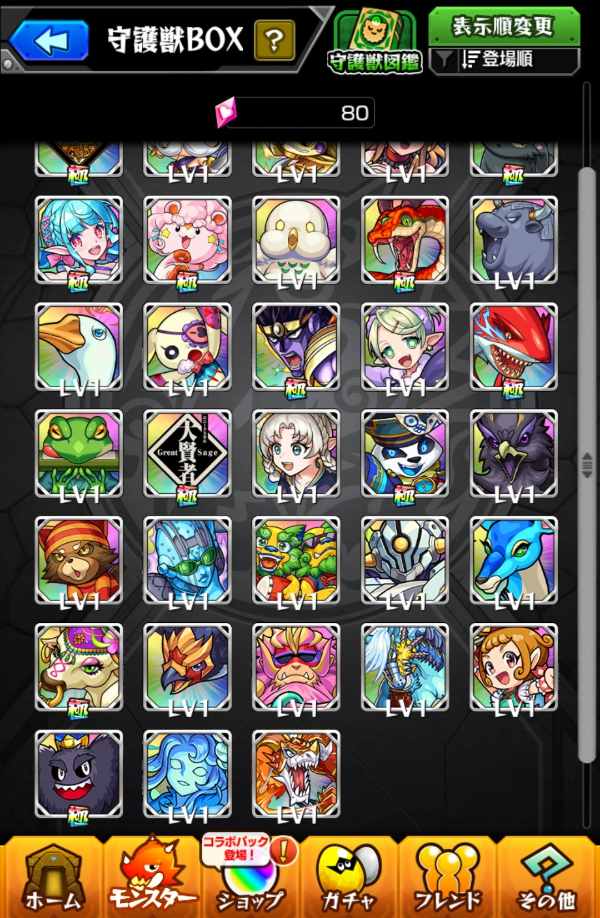The height and width of the screenshot is (918, 600).
Task: Select the panda with hat guardian
Action: coord(405,453)
